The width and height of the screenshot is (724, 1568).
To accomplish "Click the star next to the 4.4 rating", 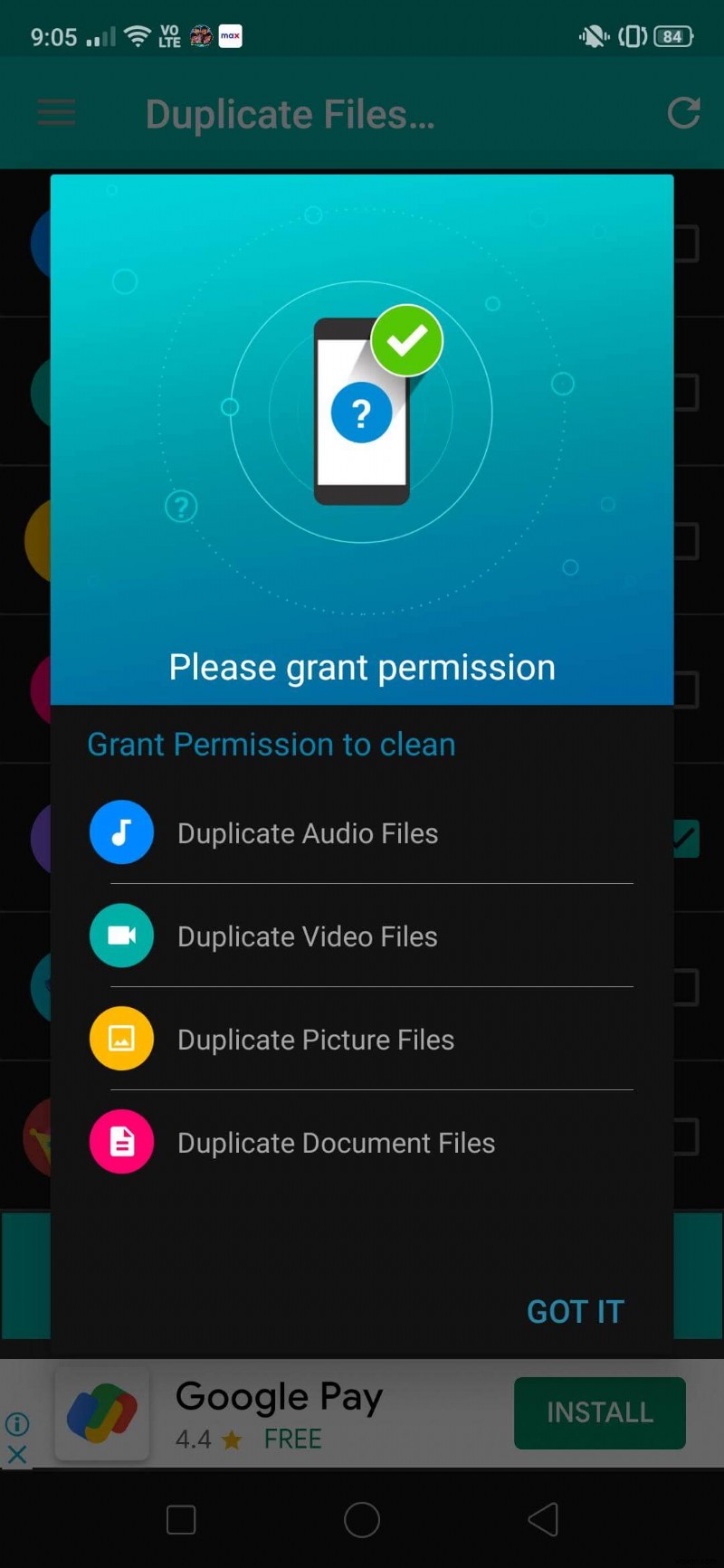I will (x=233, y=1439).
